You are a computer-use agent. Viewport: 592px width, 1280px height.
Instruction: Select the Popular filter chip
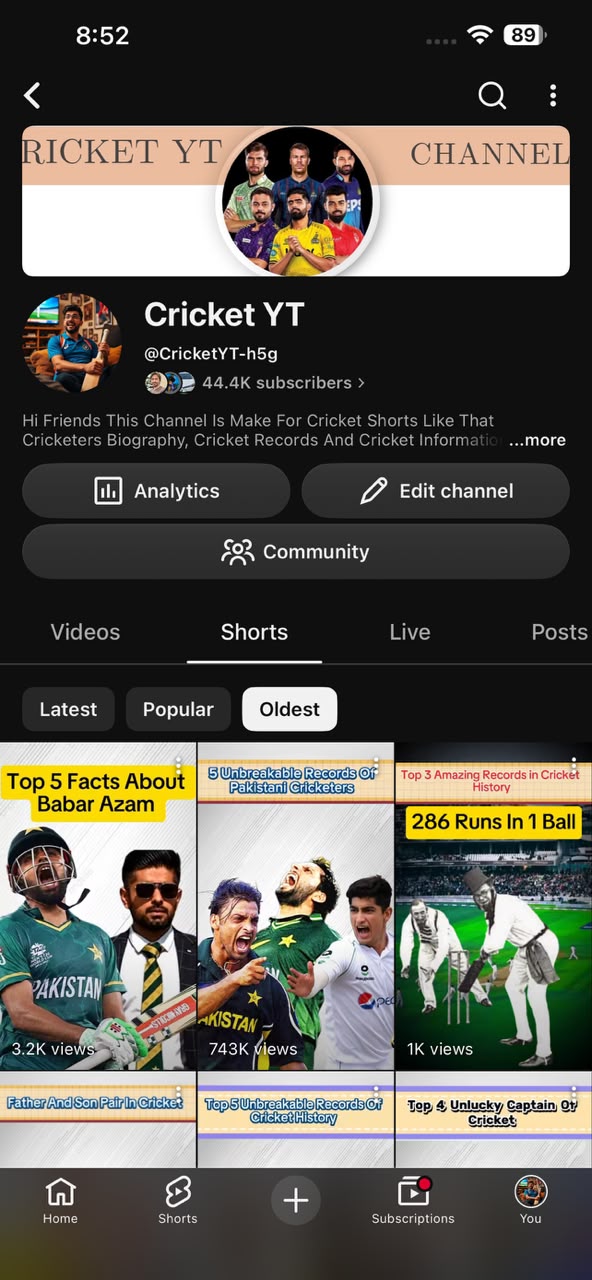178,709
